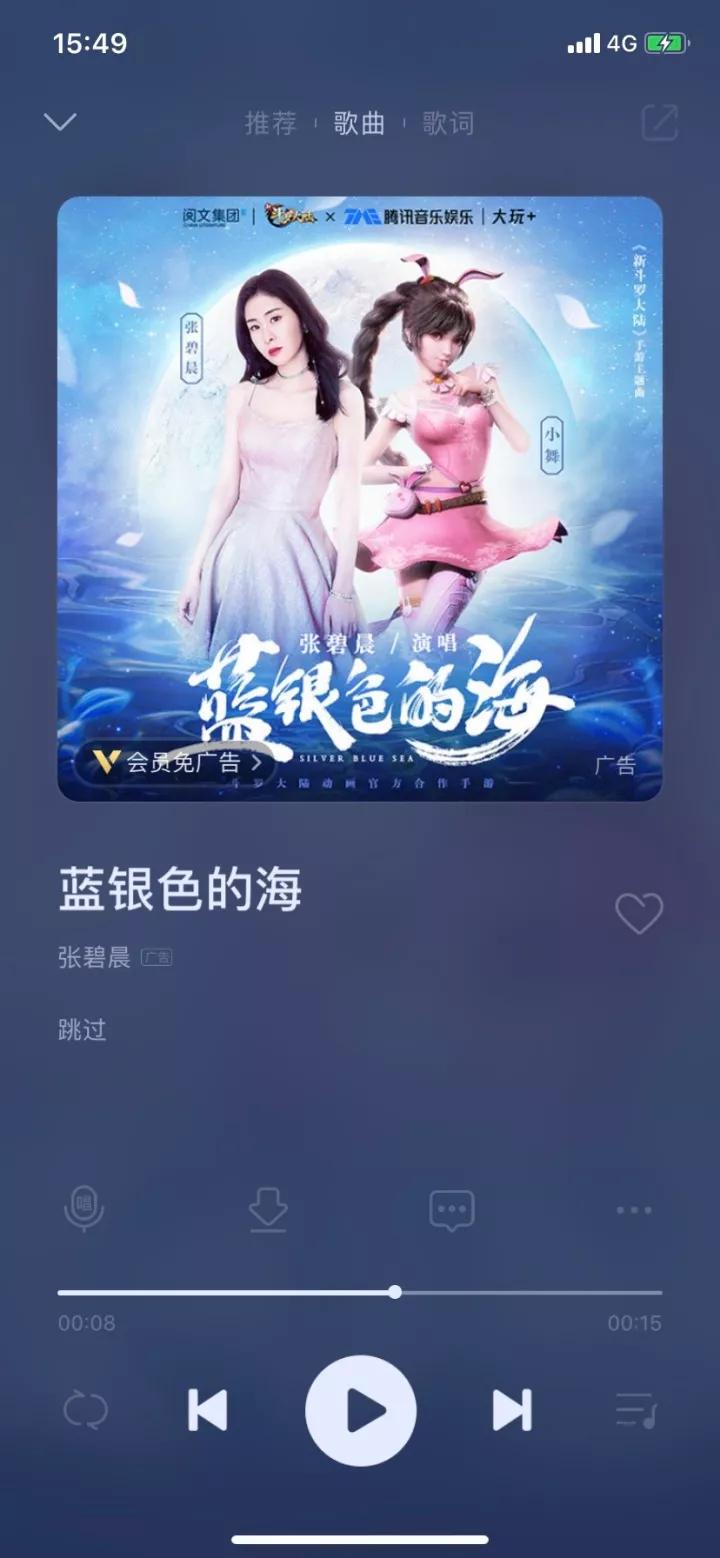This screenshot has width=720, height=1558.
Task: Toggle playback with the central play button
Action: coord(362,1410)
